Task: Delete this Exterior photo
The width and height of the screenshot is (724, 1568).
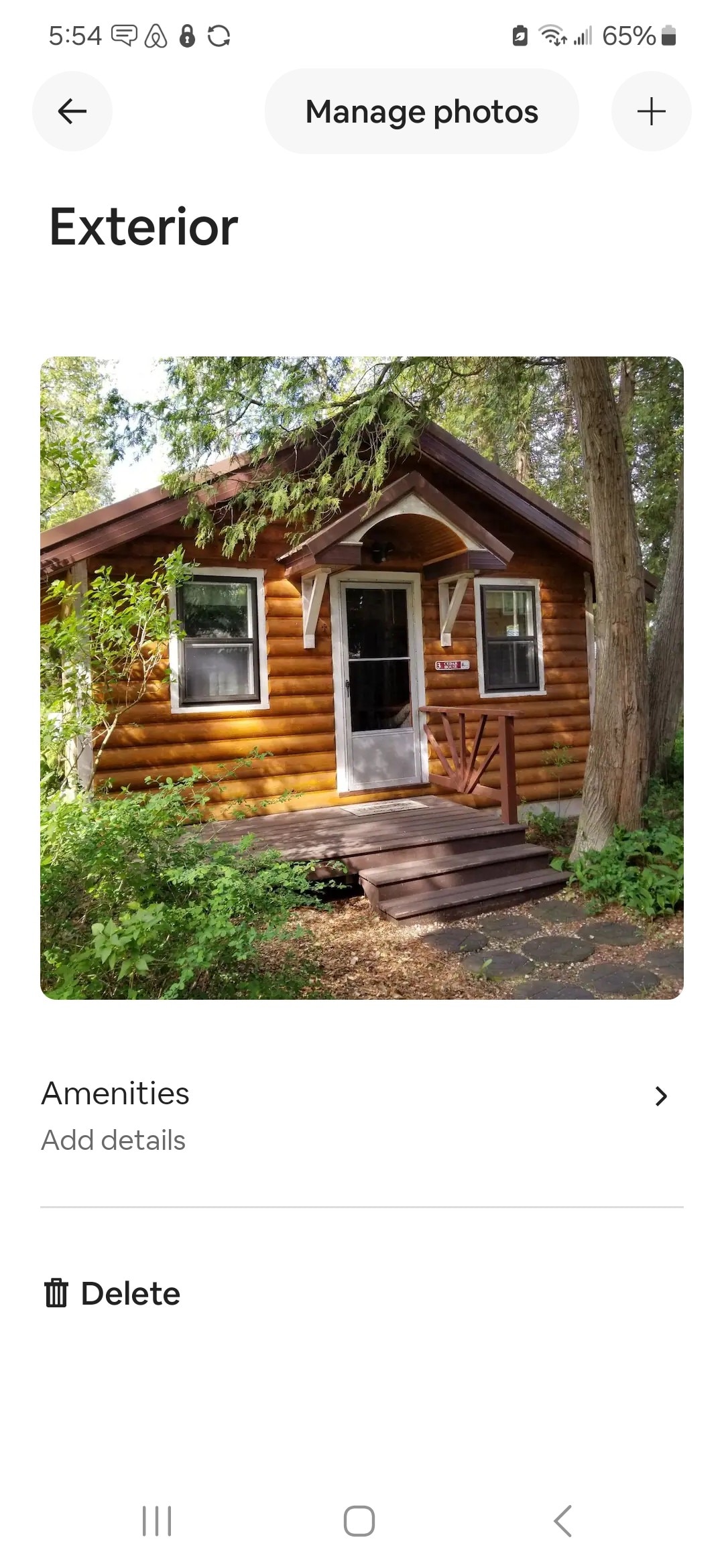Action: (113, 1293)
